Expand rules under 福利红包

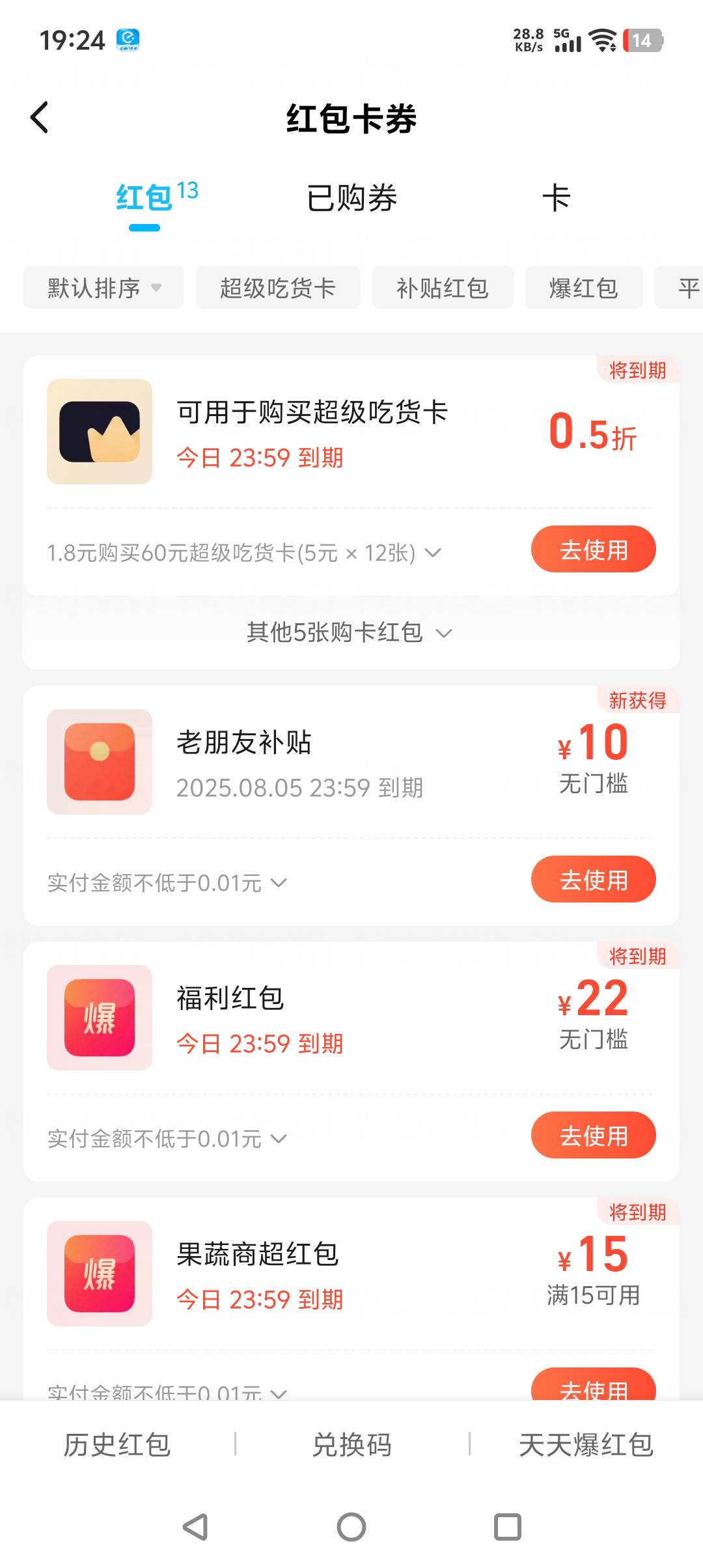coord(167,1140)
